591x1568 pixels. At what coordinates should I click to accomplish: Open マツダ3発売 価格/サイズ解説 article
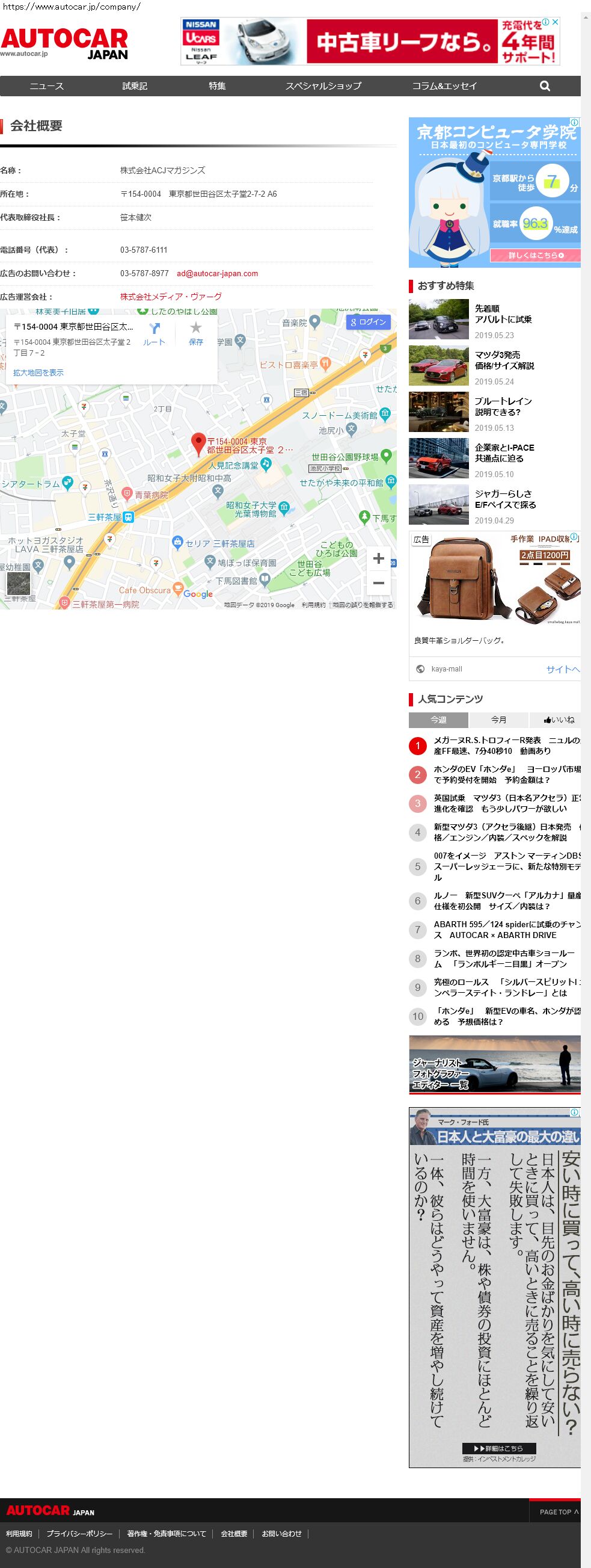click(x=504, y=360)
